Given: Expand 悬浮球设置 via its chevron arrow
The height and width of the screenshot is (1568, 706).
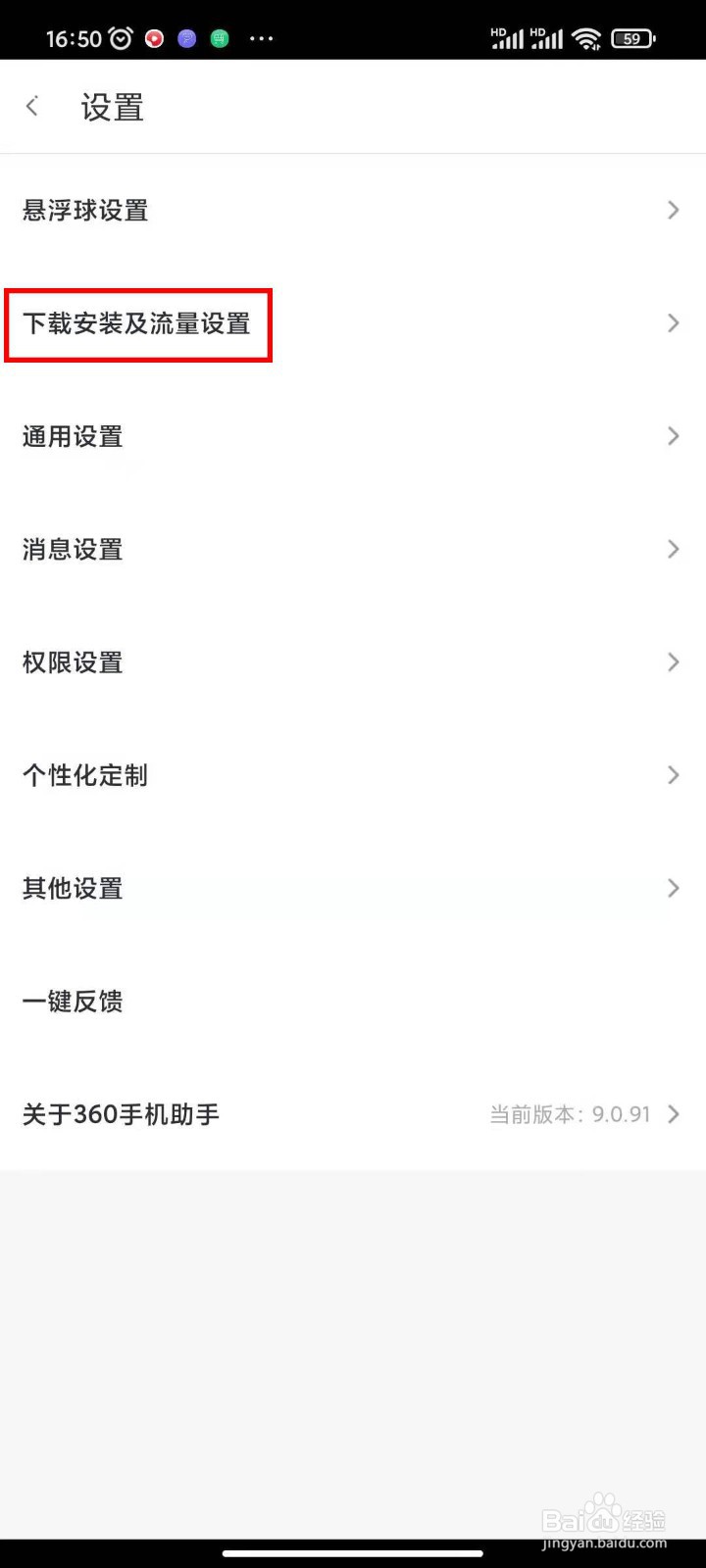Looking at the screenshot, I should coord(673,210).
